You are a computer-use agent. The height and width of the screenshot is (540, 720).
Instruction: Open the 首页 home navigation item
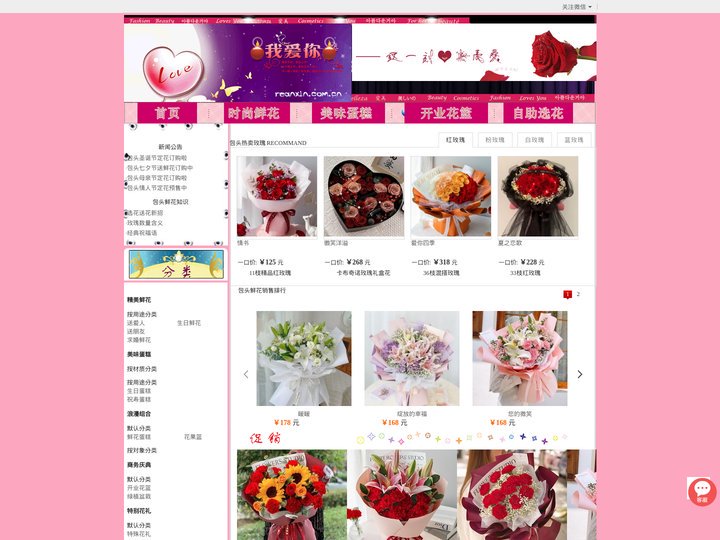167,113
